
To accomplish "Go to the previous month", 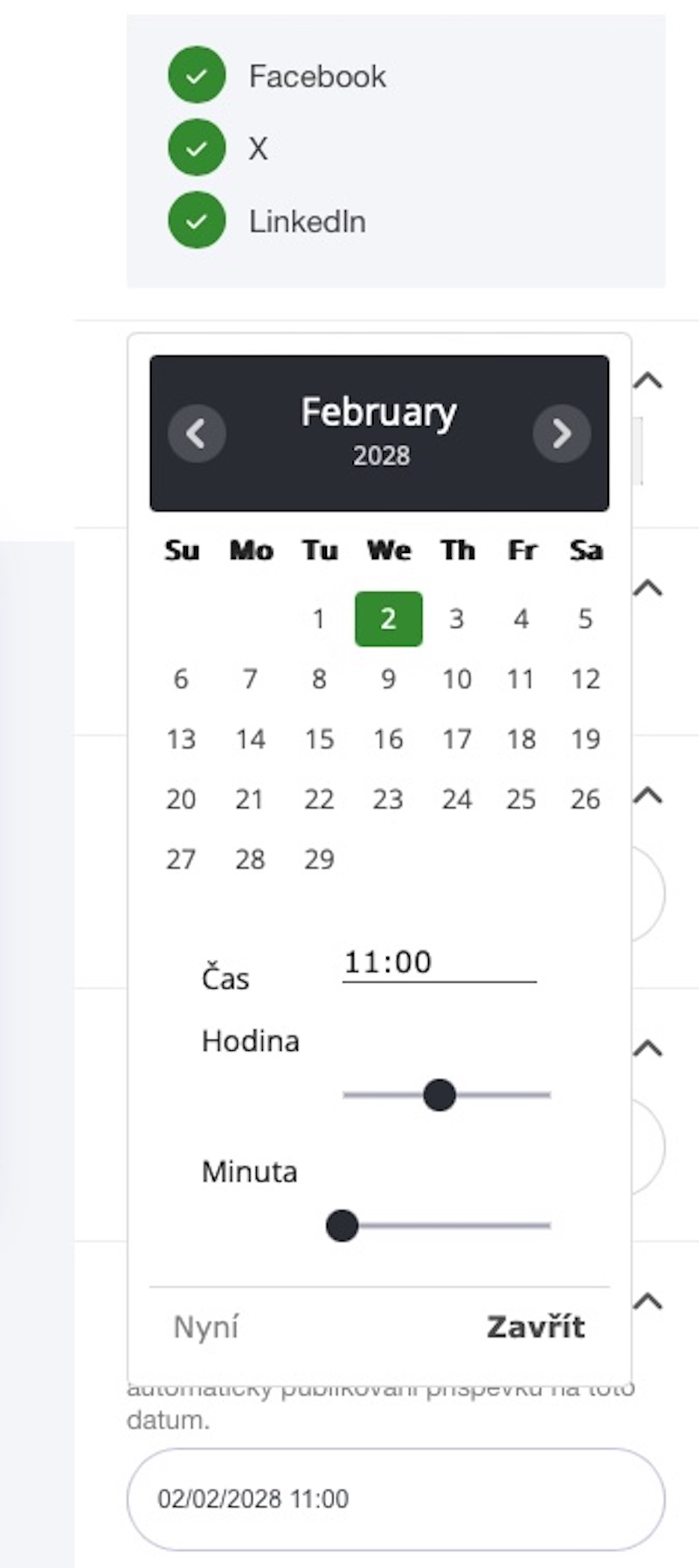I will click(197, 433).
